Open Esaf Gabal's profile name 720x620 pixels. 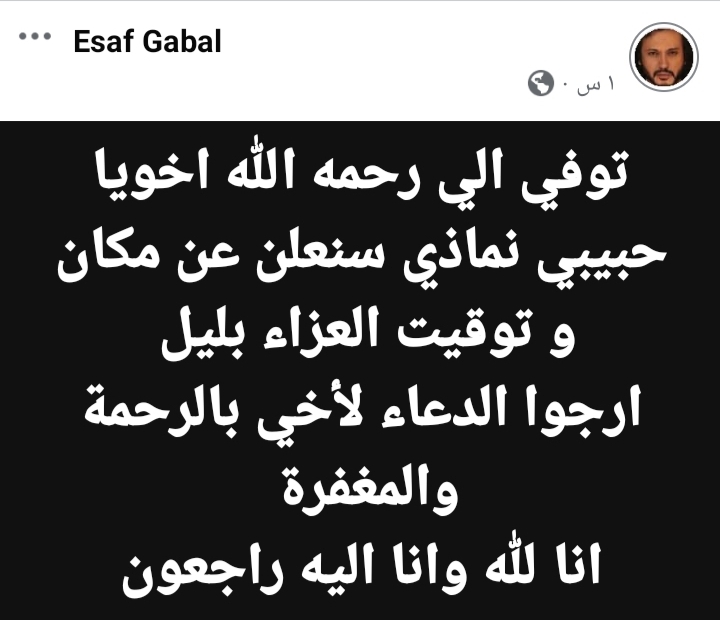coord(147,42)
